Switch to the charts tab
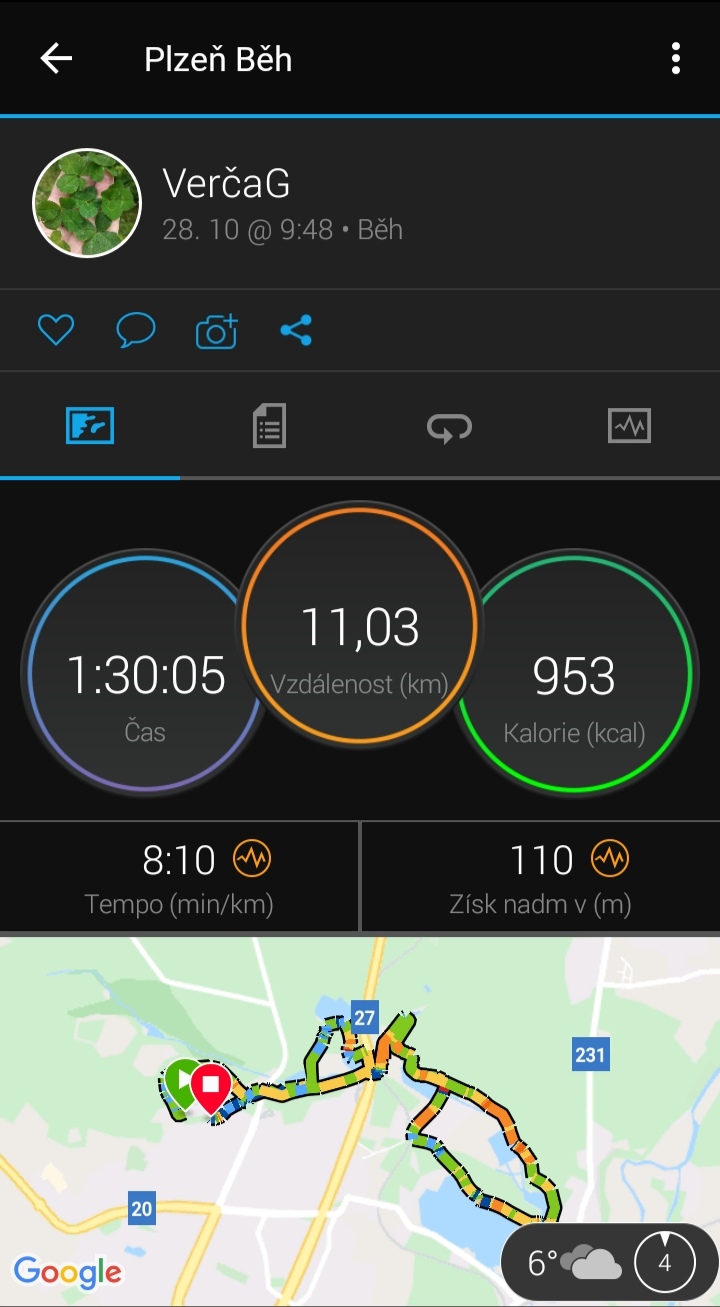 tap(629, 426)
